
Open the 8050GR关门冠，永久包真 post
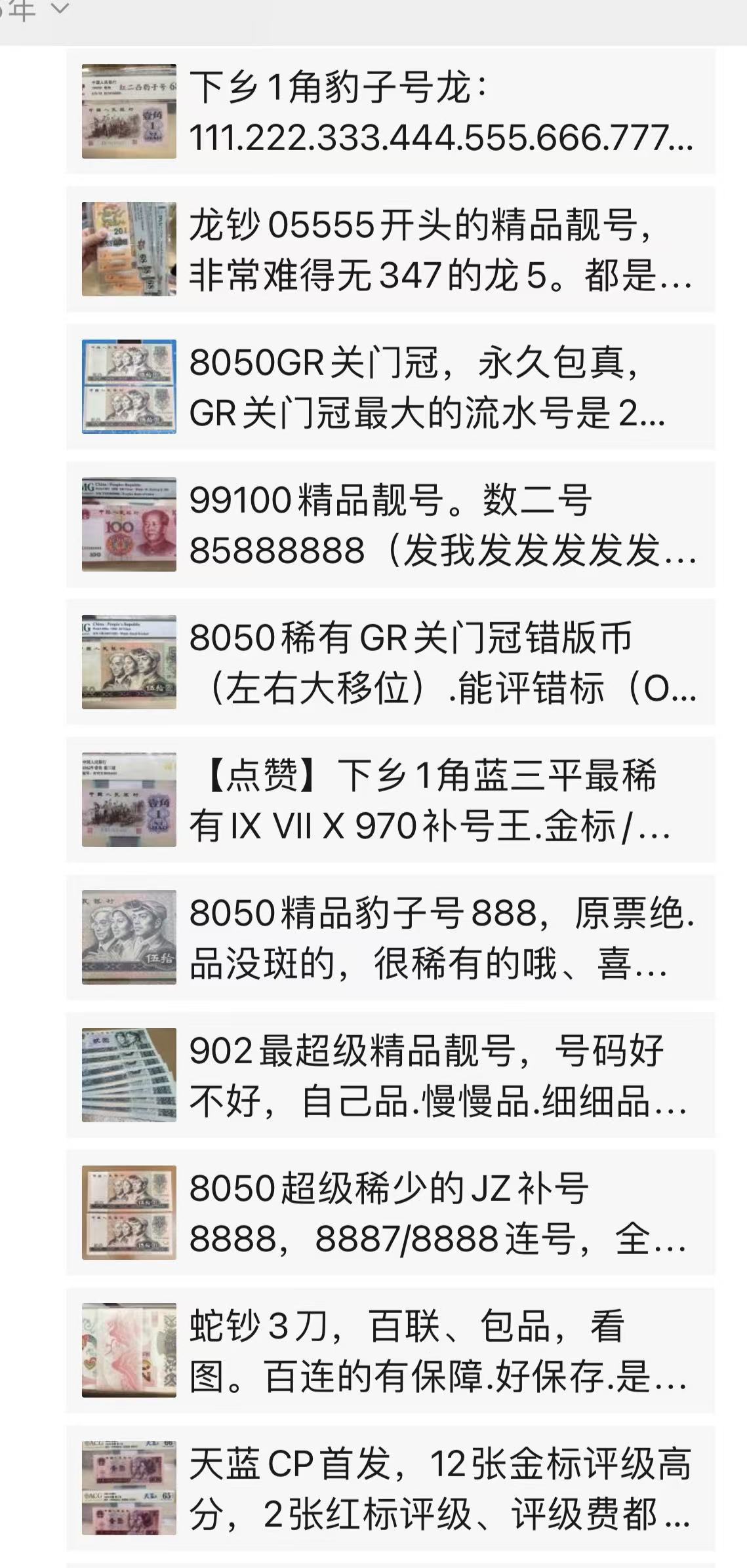[390, 387]
